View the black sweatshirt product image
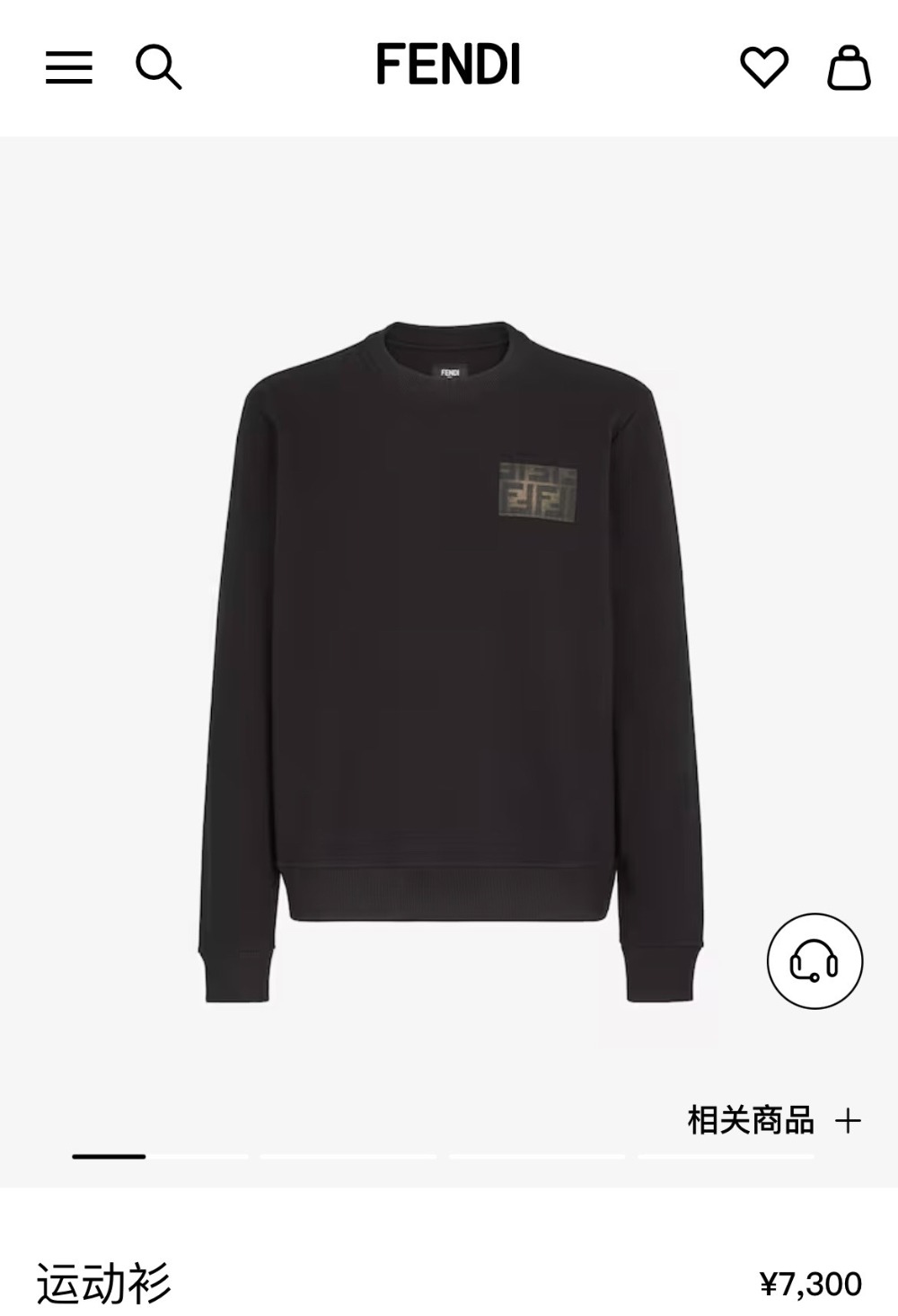The height and width of the screenshot is (1316, 898). pos(449,665)
